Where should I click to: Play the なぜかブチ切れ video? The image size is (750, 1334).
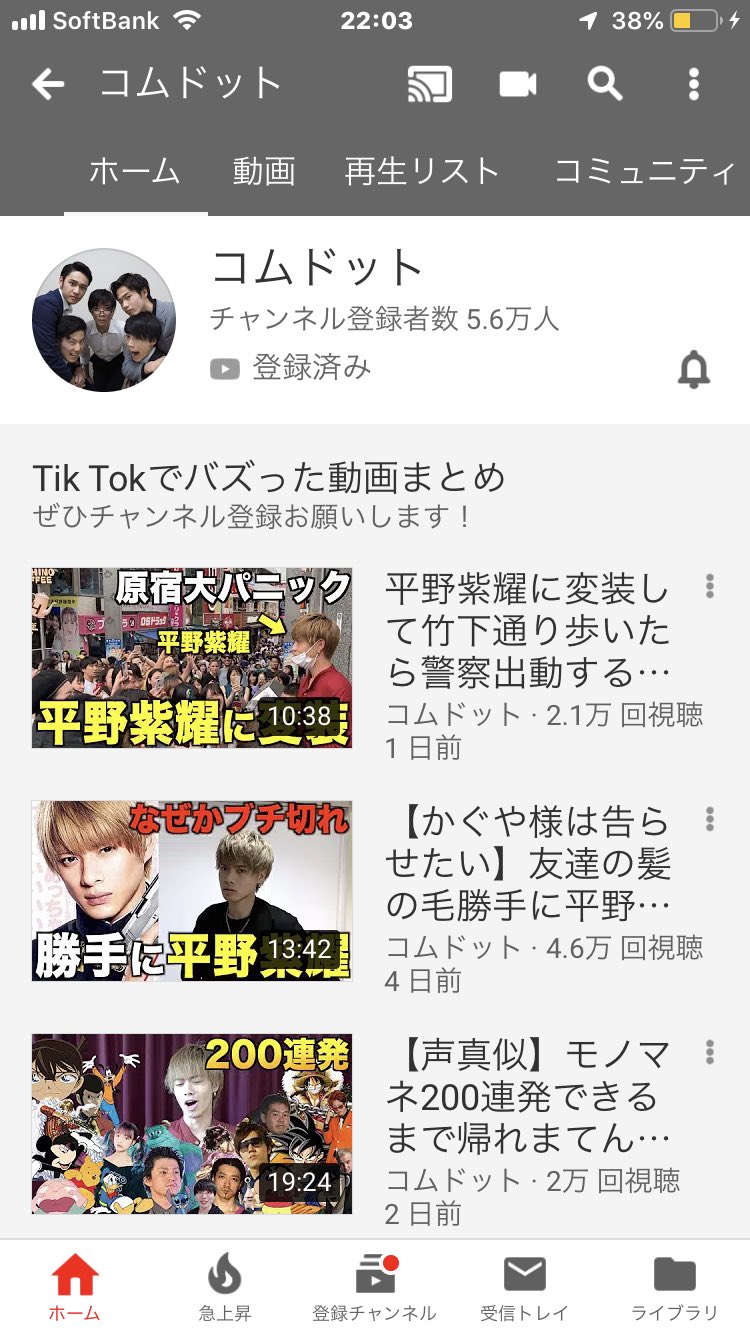(x=192, y=891)
